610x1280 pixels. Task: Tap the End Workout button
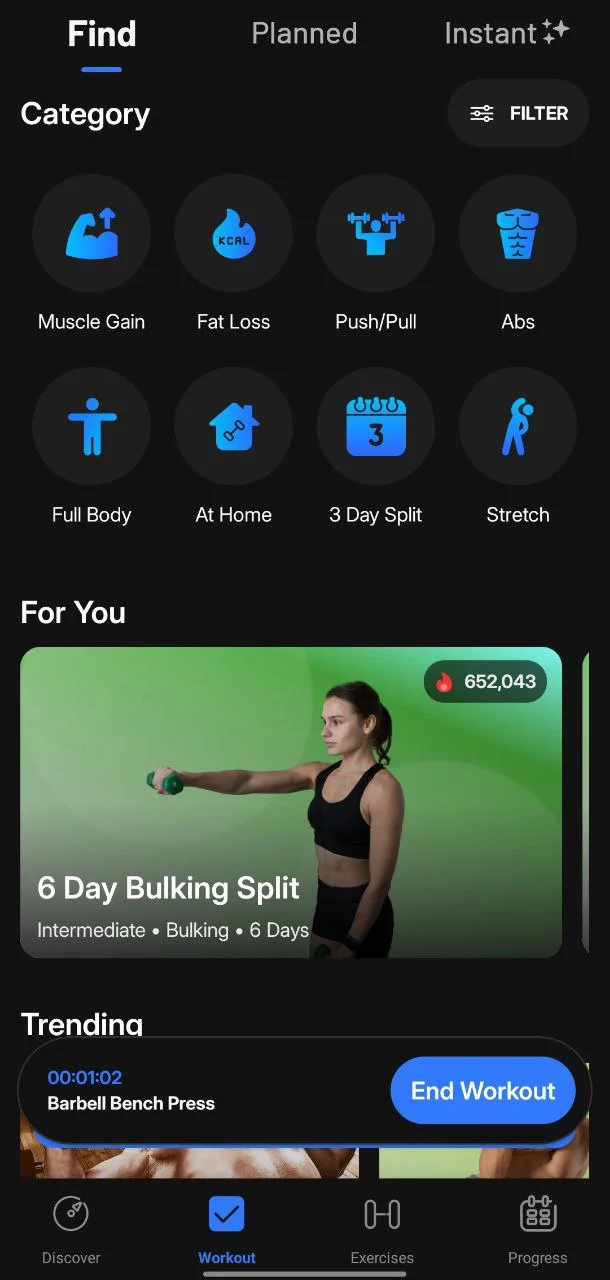click(x=483, y=1091)
